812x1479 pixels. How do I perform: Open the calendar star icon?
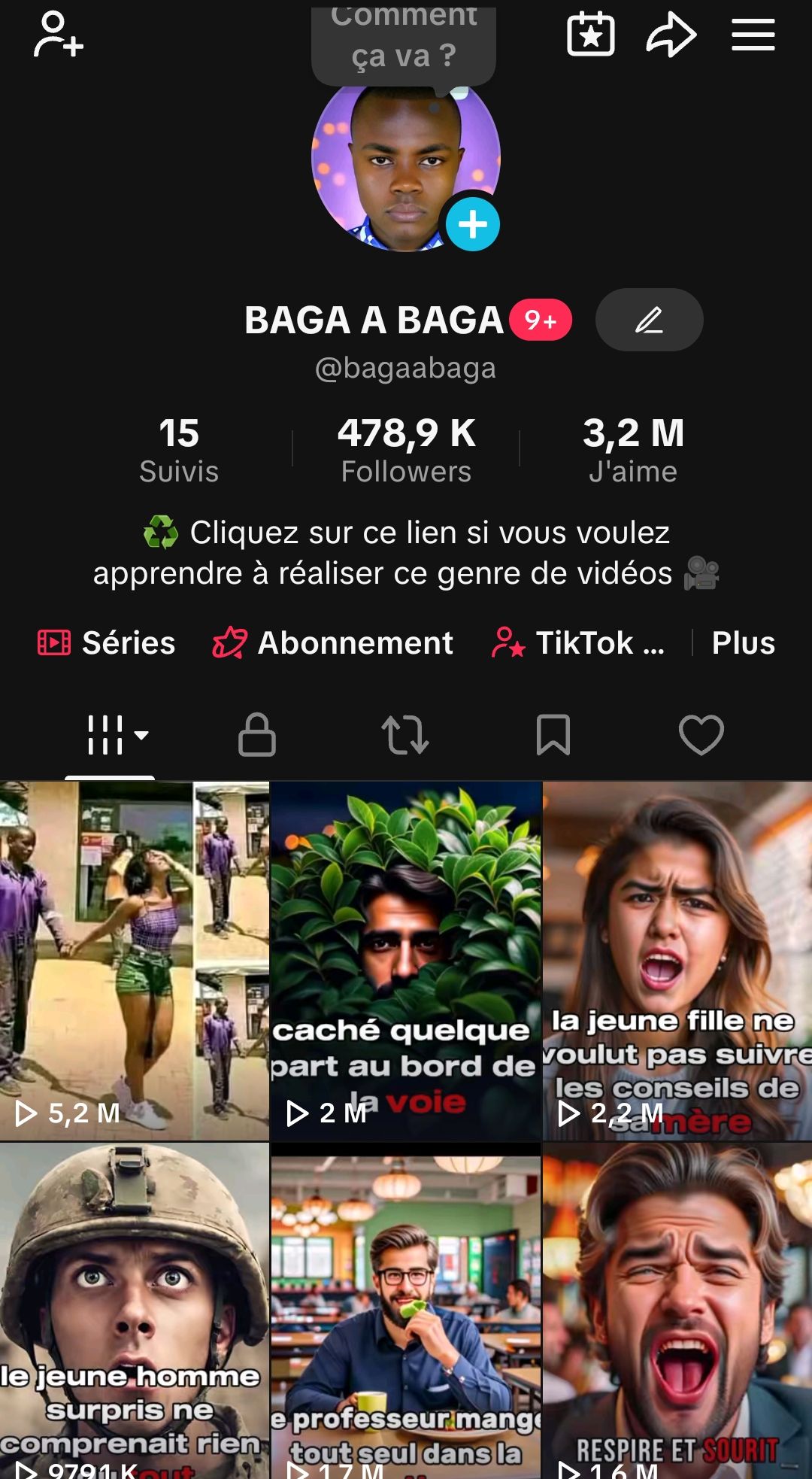tap(590, 35)
